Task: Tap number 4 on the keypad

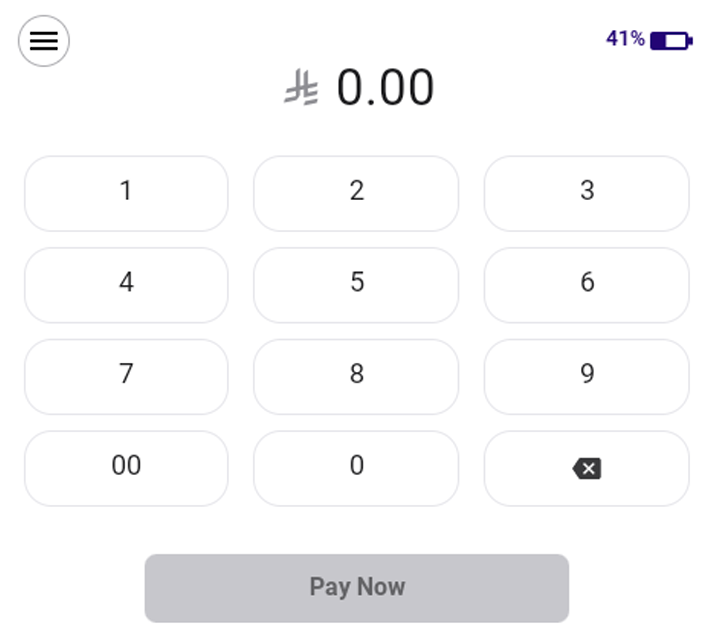Action: [x=126, y=285]
